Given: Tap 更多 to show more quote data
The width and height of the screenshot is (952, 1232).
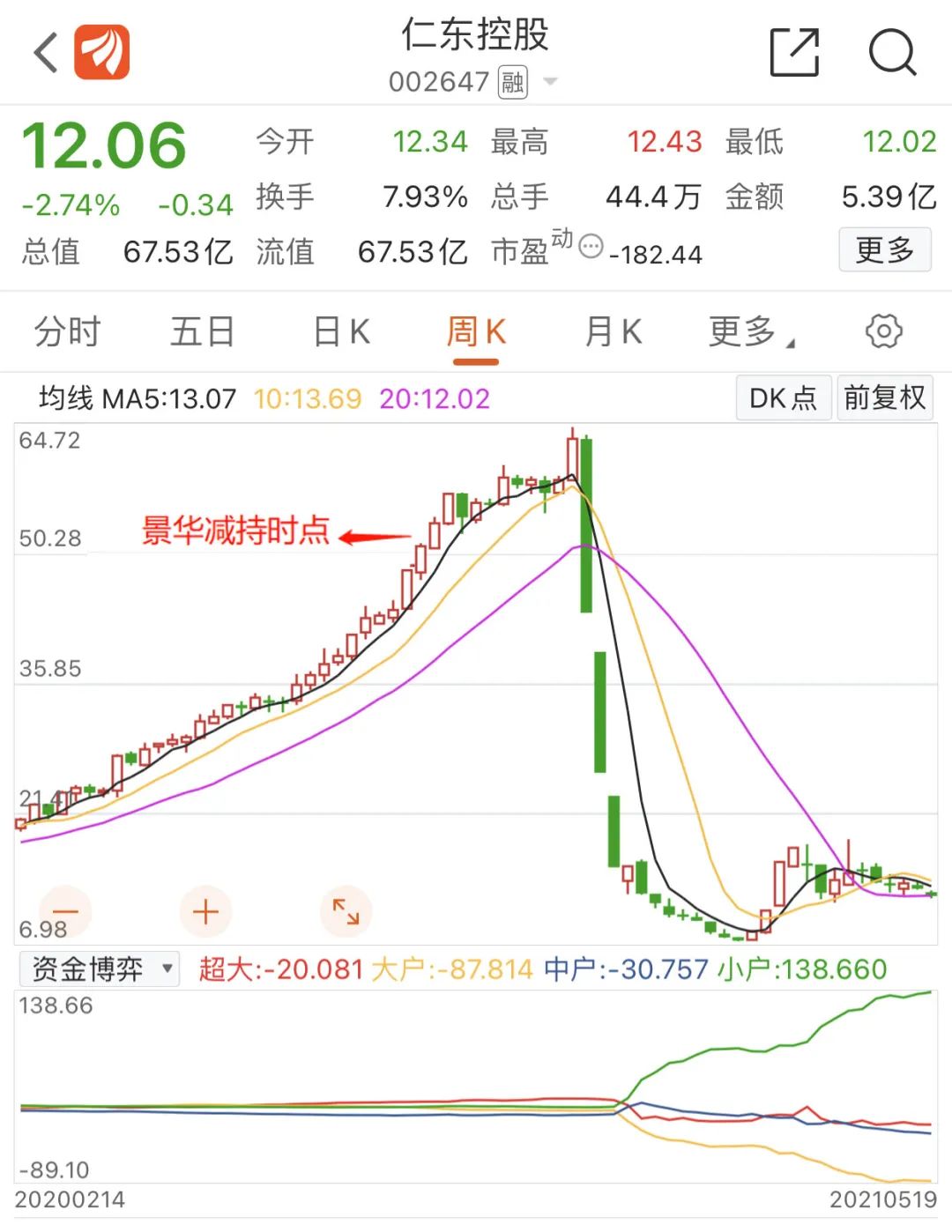Looking at the screenshot, I should (x=884, y=250).
